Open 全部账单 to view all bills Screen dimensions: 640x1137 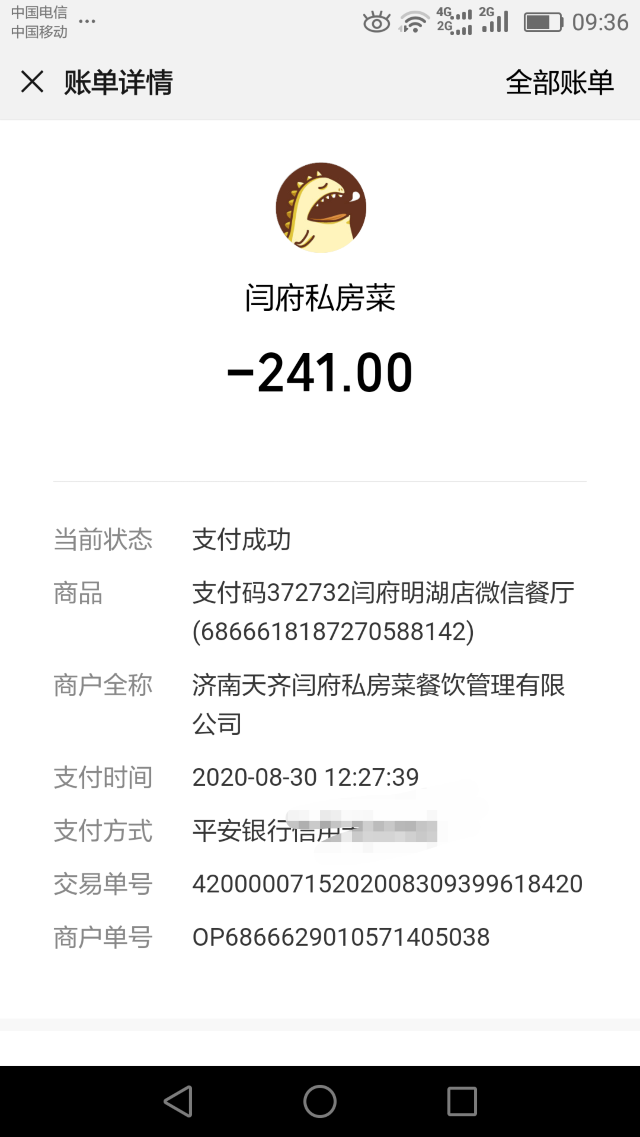point(559,82)
